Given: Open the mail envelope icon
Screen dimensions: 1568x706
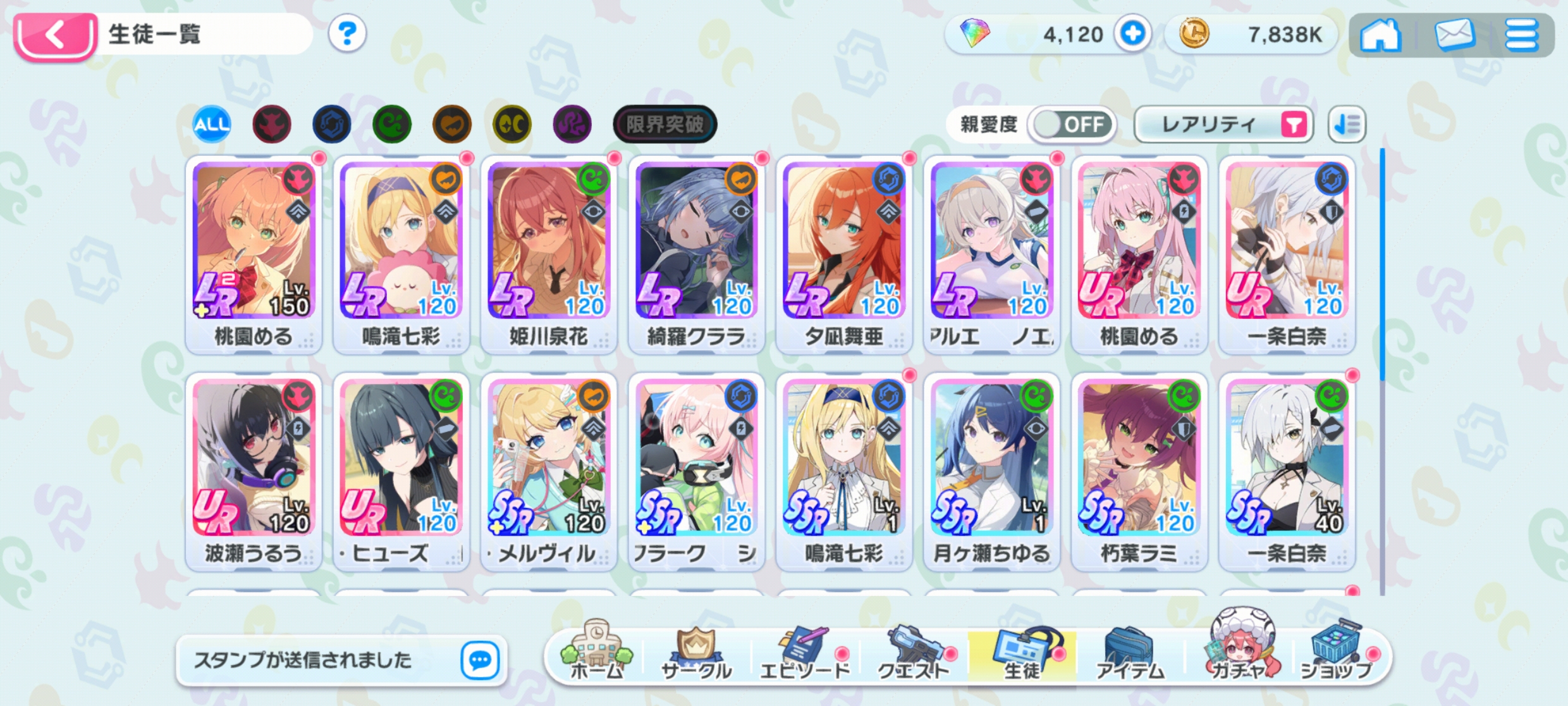Looking at the screenshot, I should [x=1455, y=34].
